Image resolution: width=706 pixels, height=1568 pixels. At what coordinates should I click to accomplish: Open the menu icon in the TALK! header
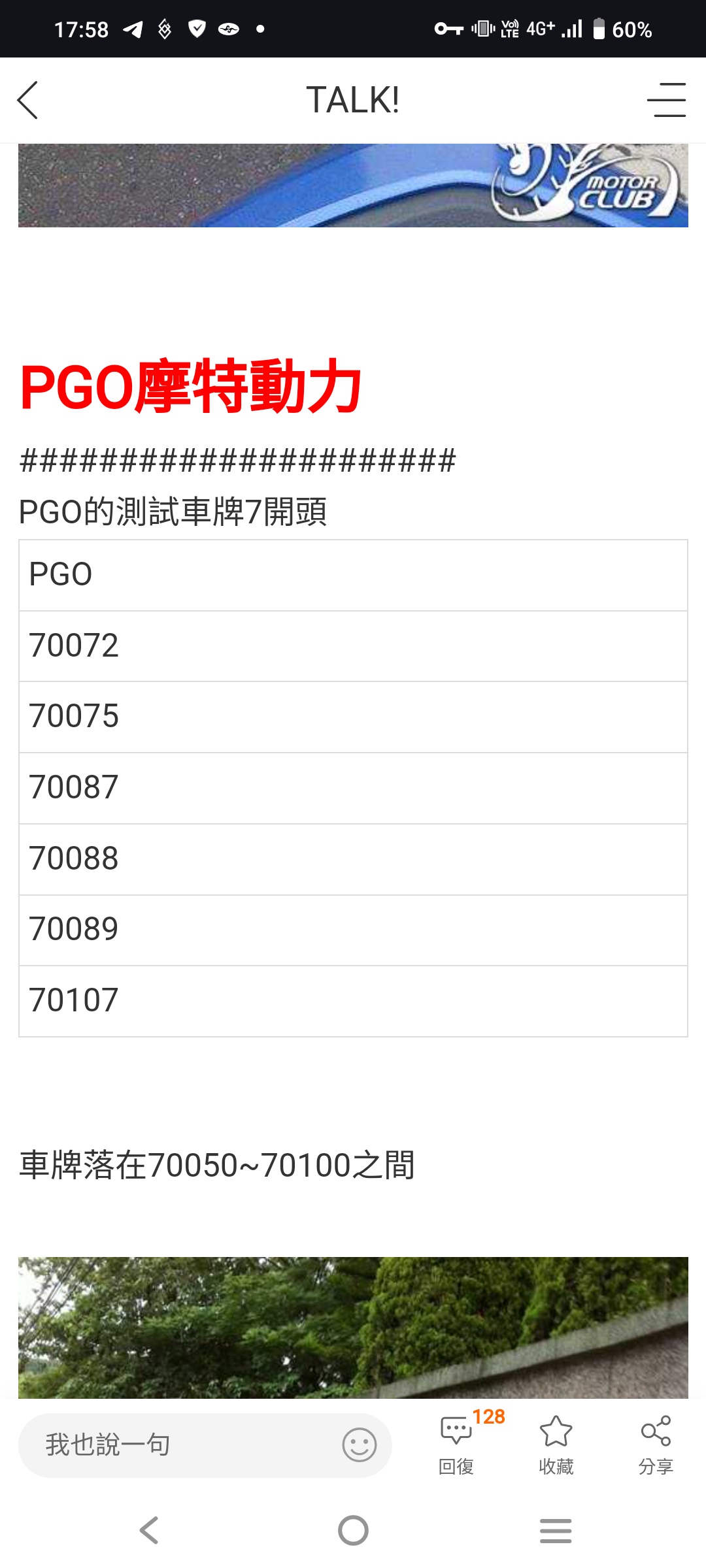pos(666,100)
